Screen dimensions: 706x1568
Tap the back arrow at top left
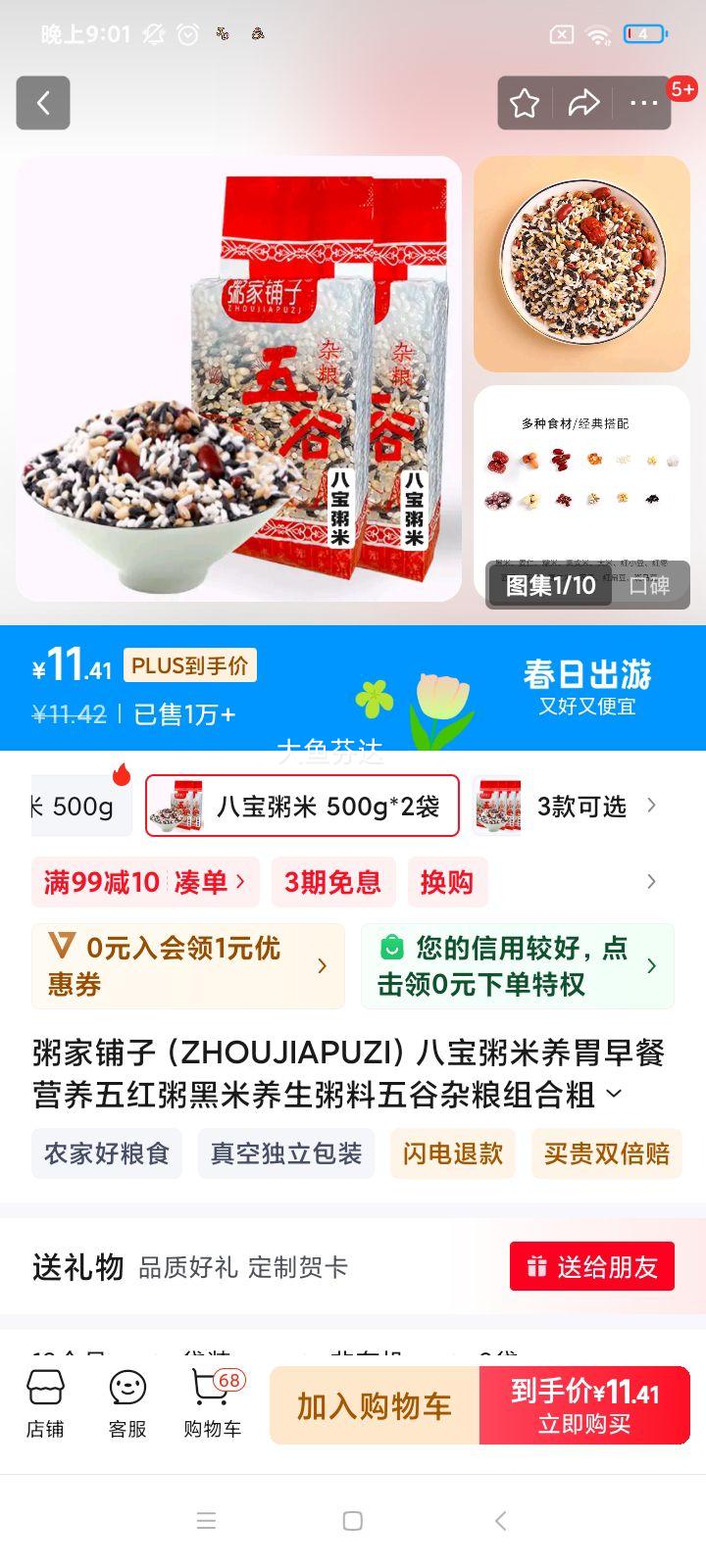click(42, 103)
